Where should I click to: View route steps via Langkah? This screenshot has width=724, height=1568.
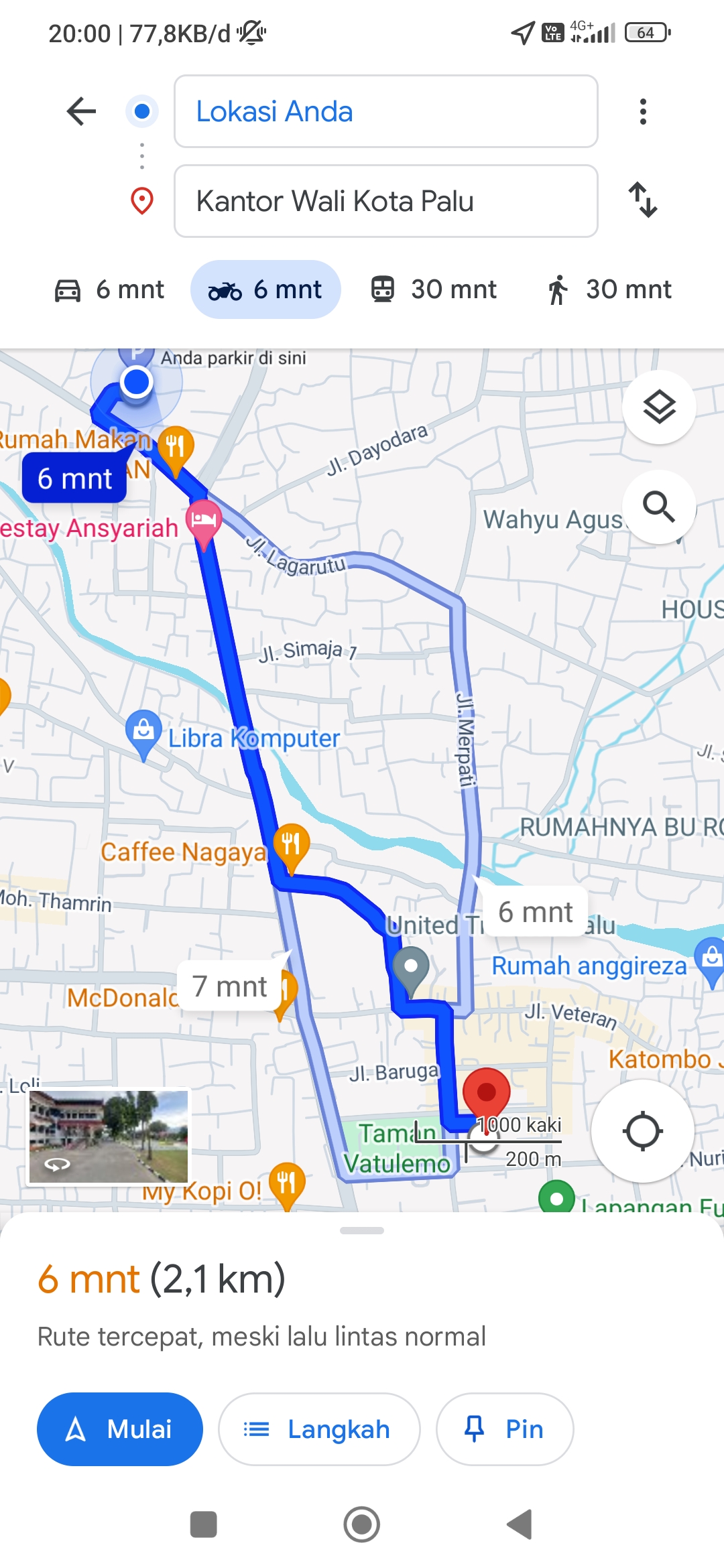[319, 1429]
